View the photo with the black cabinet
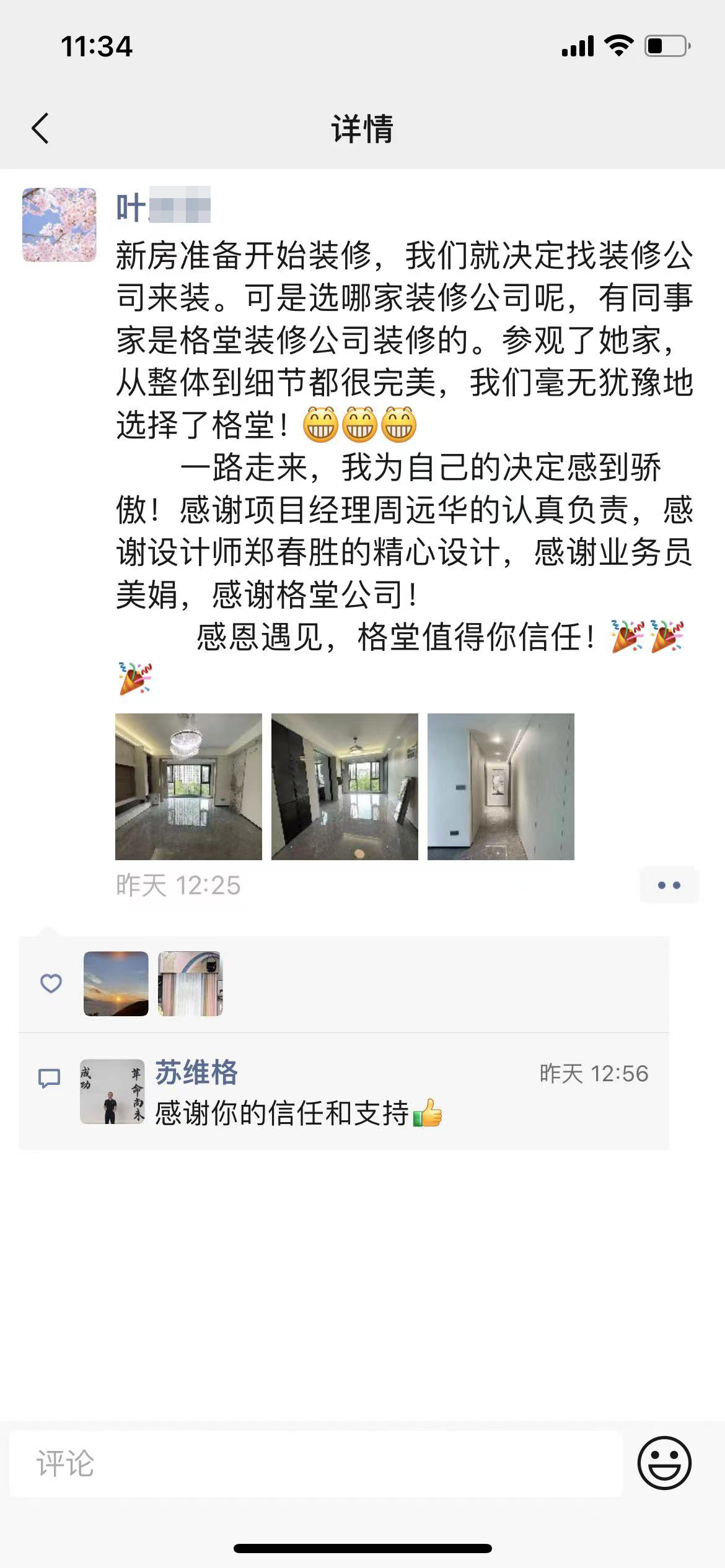This screenshot has width=725, height=1568. (x=345, y=786)
